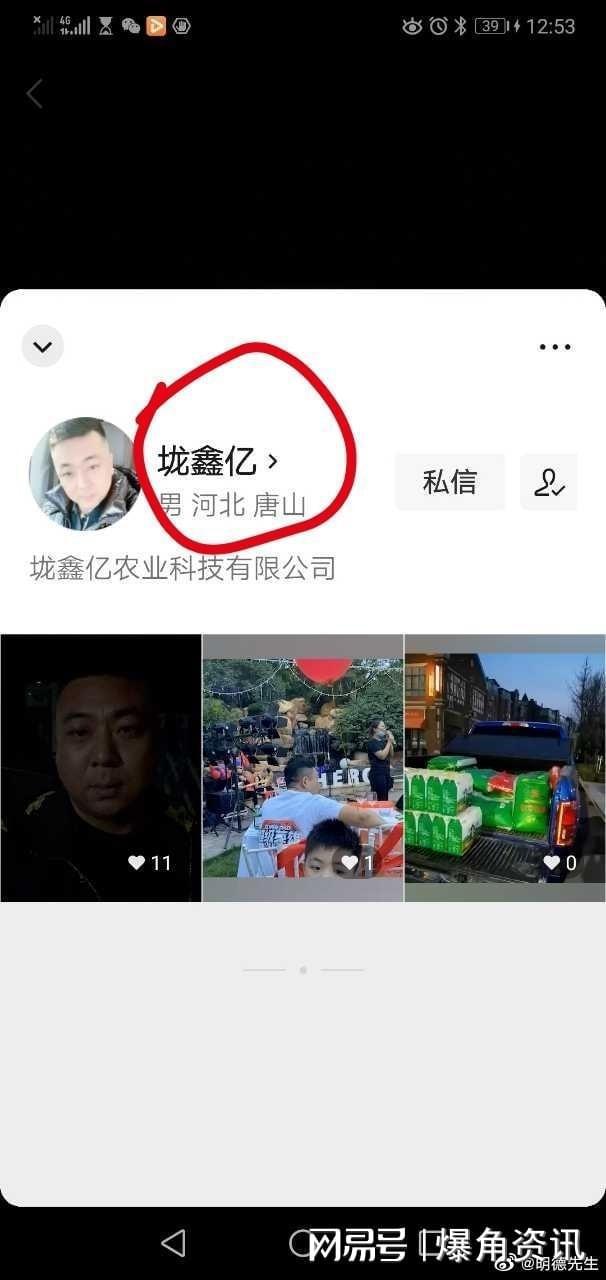This screenshot has width=606, height=1280.
Task: Tap the followed-status person icon
Action: [x=548, y=482]
